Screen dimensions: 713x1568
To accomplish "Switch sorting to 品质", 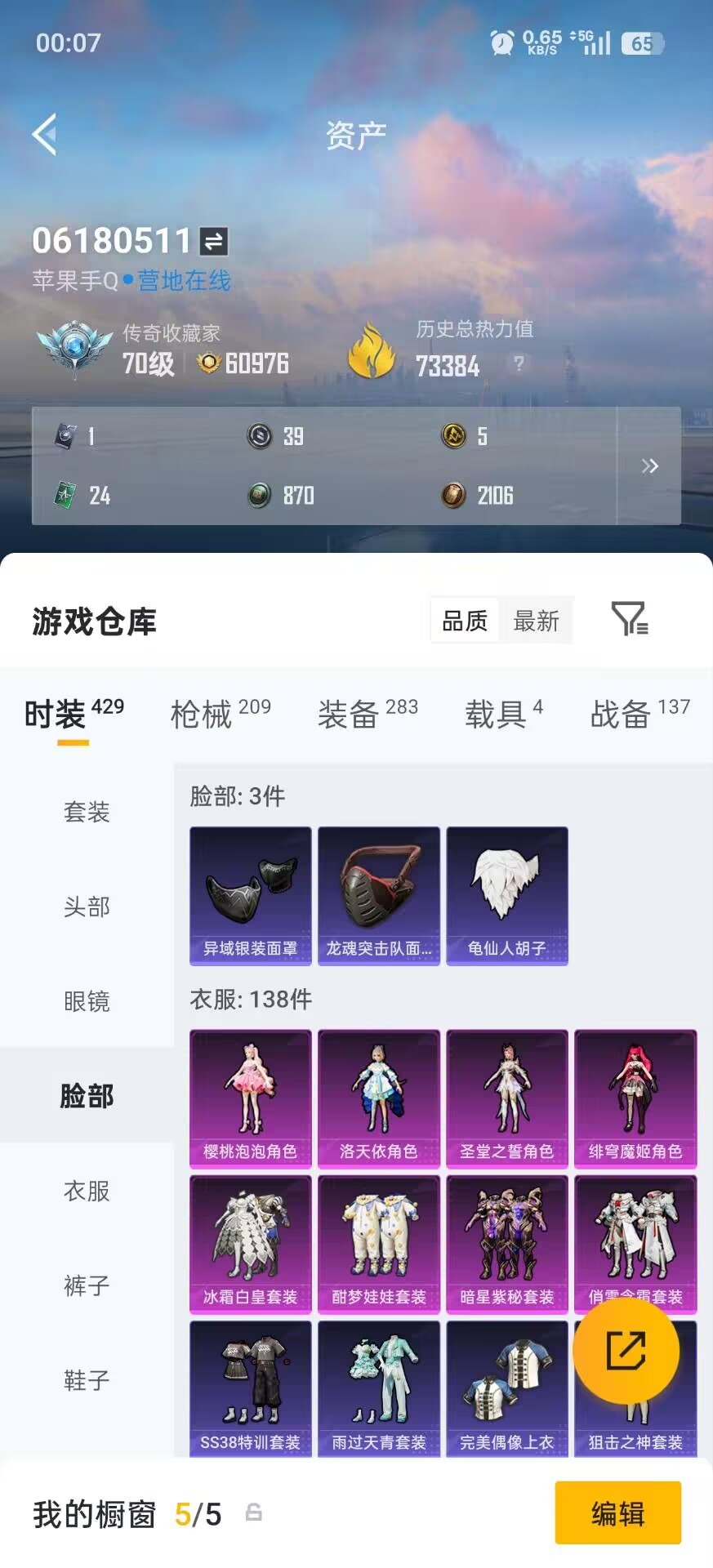I will [x=463, y=621].
